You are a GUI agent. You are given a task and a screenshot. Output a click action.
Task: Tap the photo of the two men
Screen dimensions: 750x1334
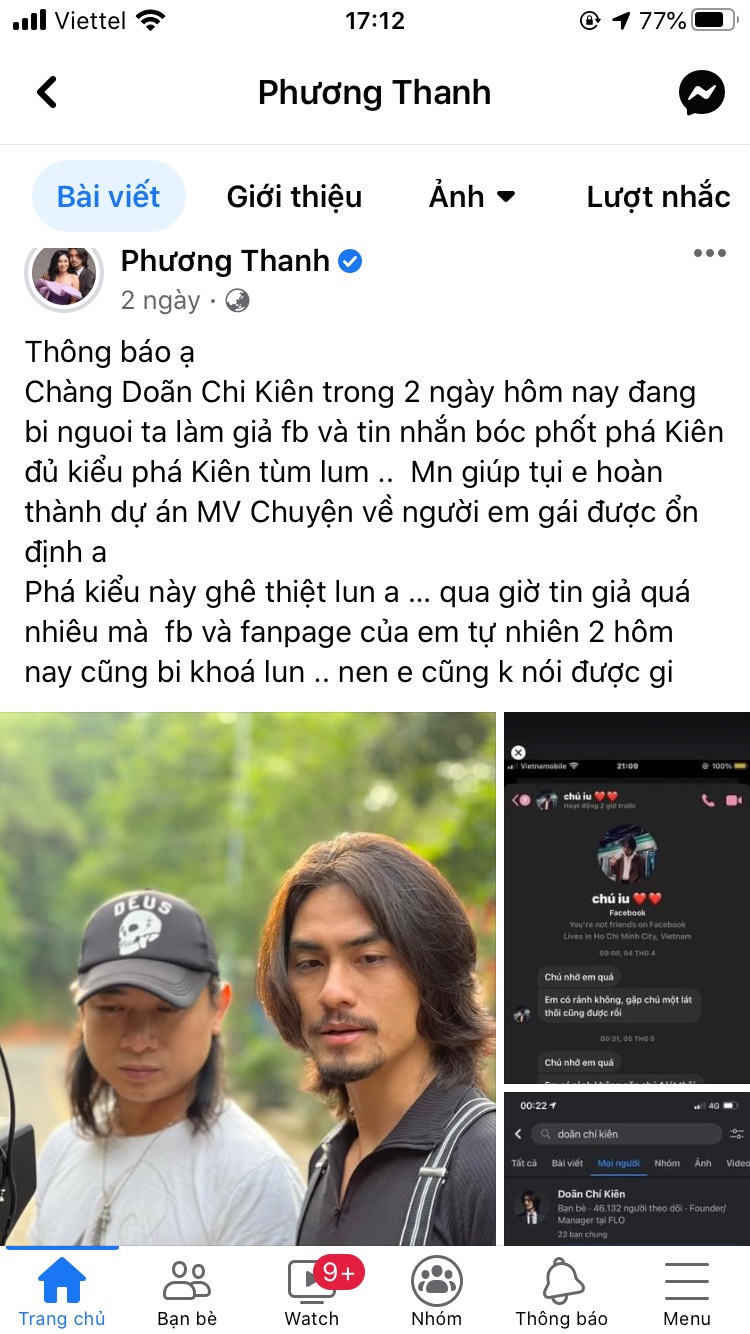[248, 975]
